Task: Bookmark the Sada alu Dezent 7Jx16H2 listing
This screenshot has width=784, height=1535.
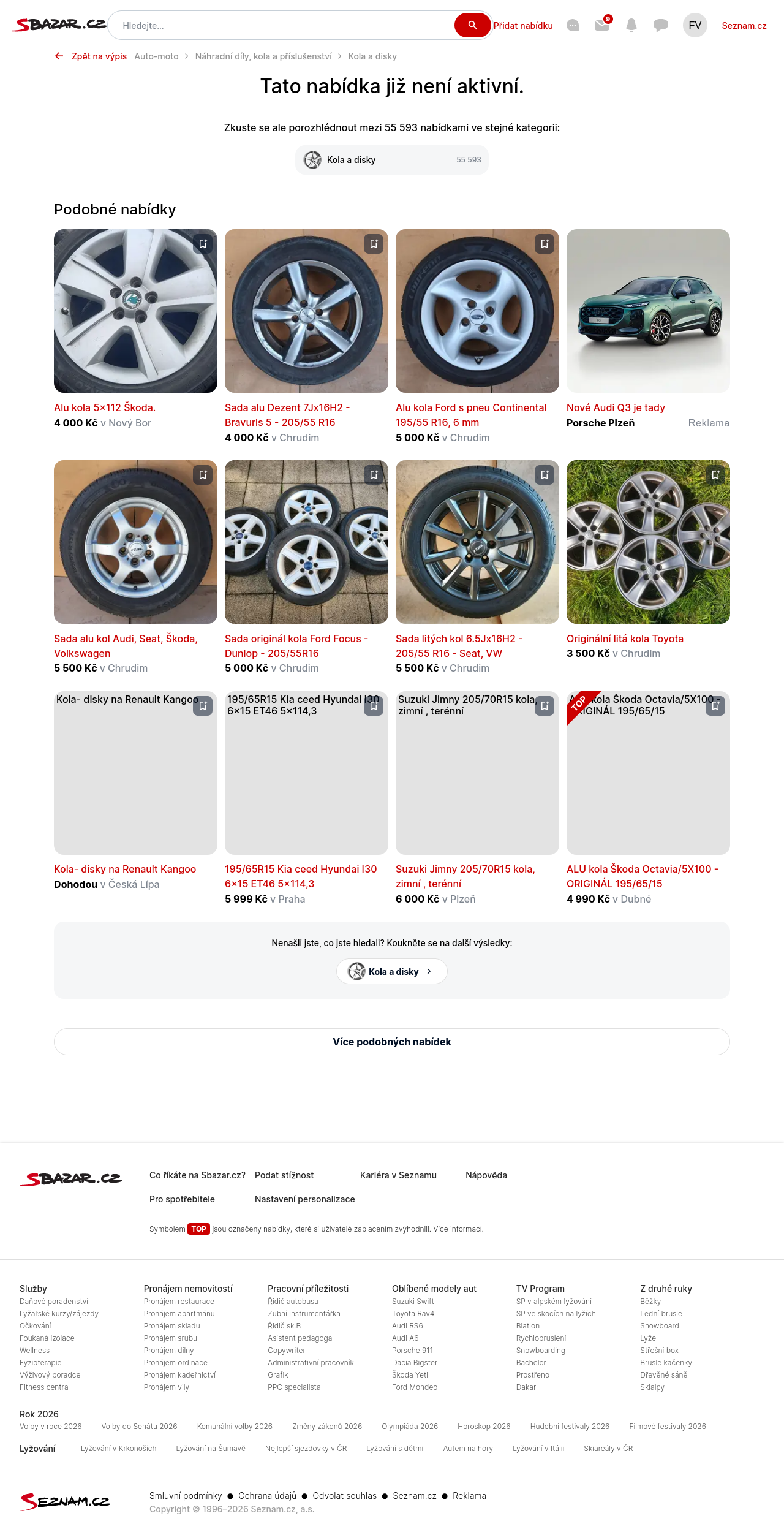Action: [x=374, y=244]
